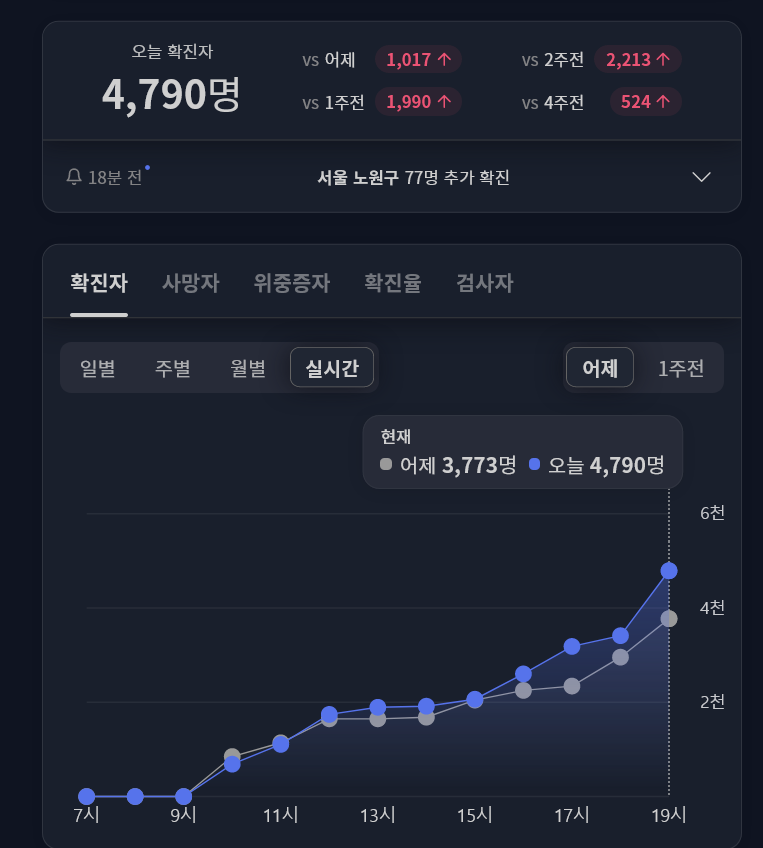
Task: Show the 일별 daily chart
Action: [x=98, y=368]
